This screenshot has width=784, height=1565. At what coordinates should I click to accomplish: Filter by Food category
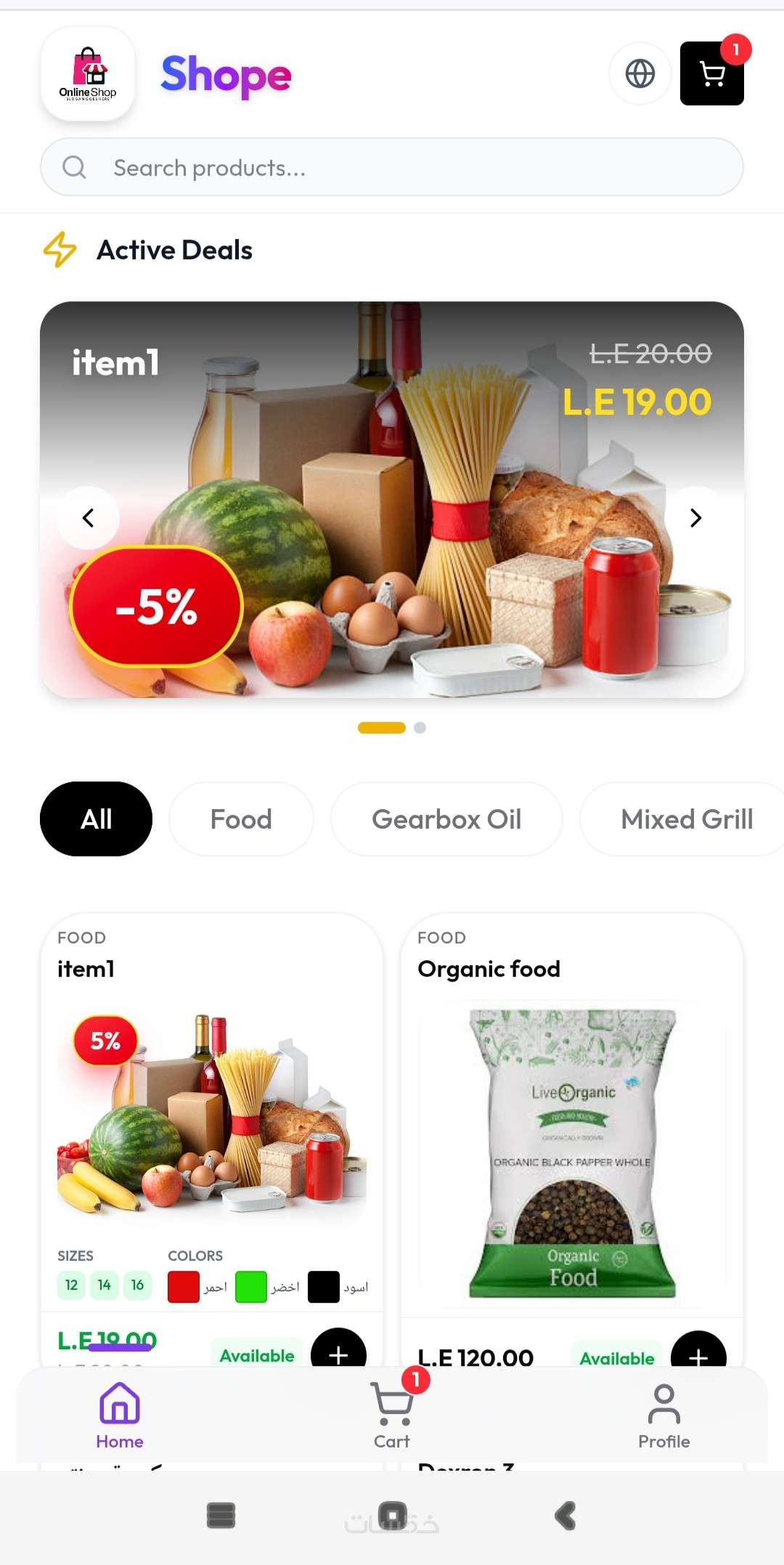(x=241, y=819)
